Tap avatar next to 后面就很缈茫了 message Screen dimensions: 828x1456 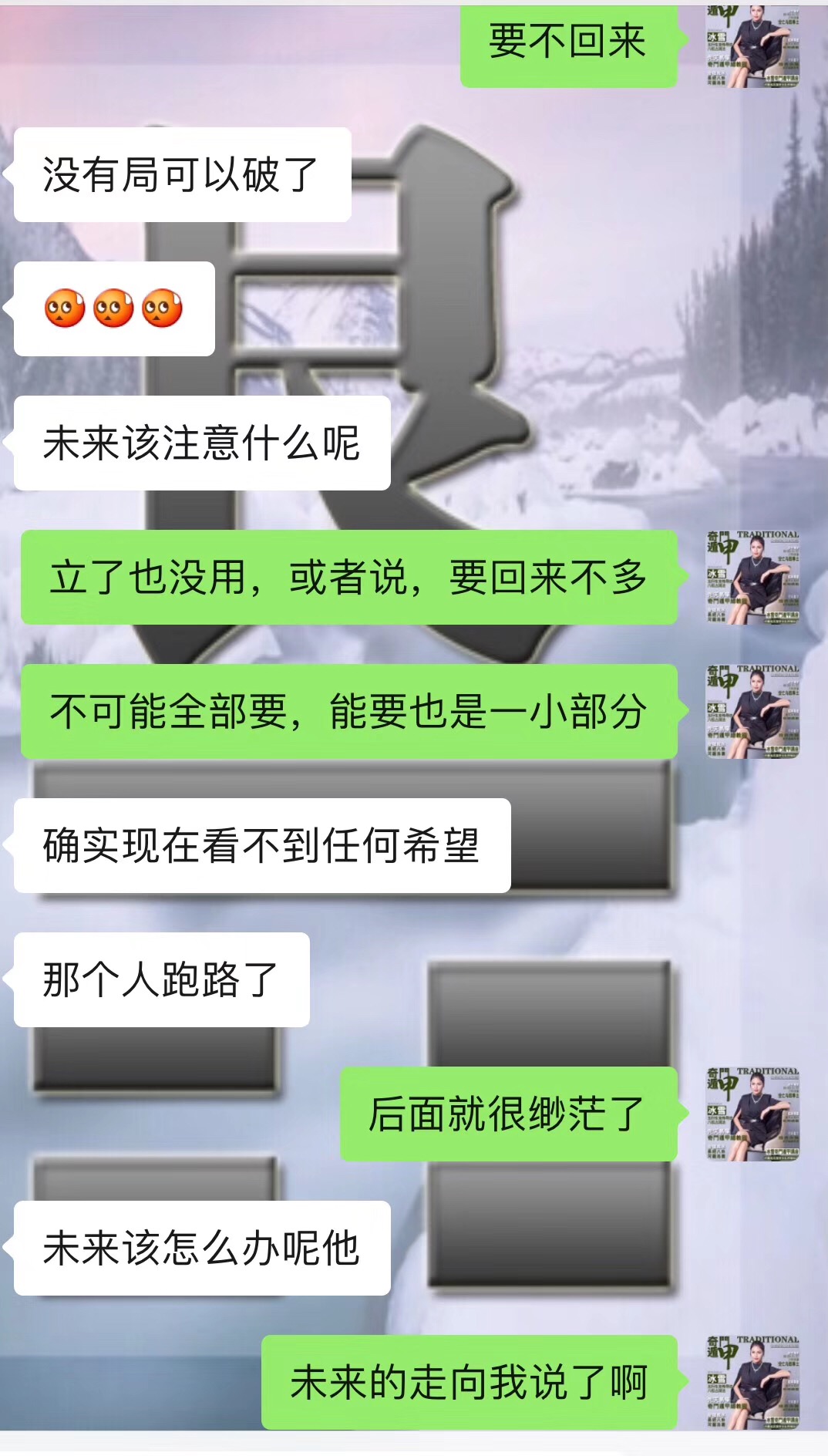(752, 1114)
